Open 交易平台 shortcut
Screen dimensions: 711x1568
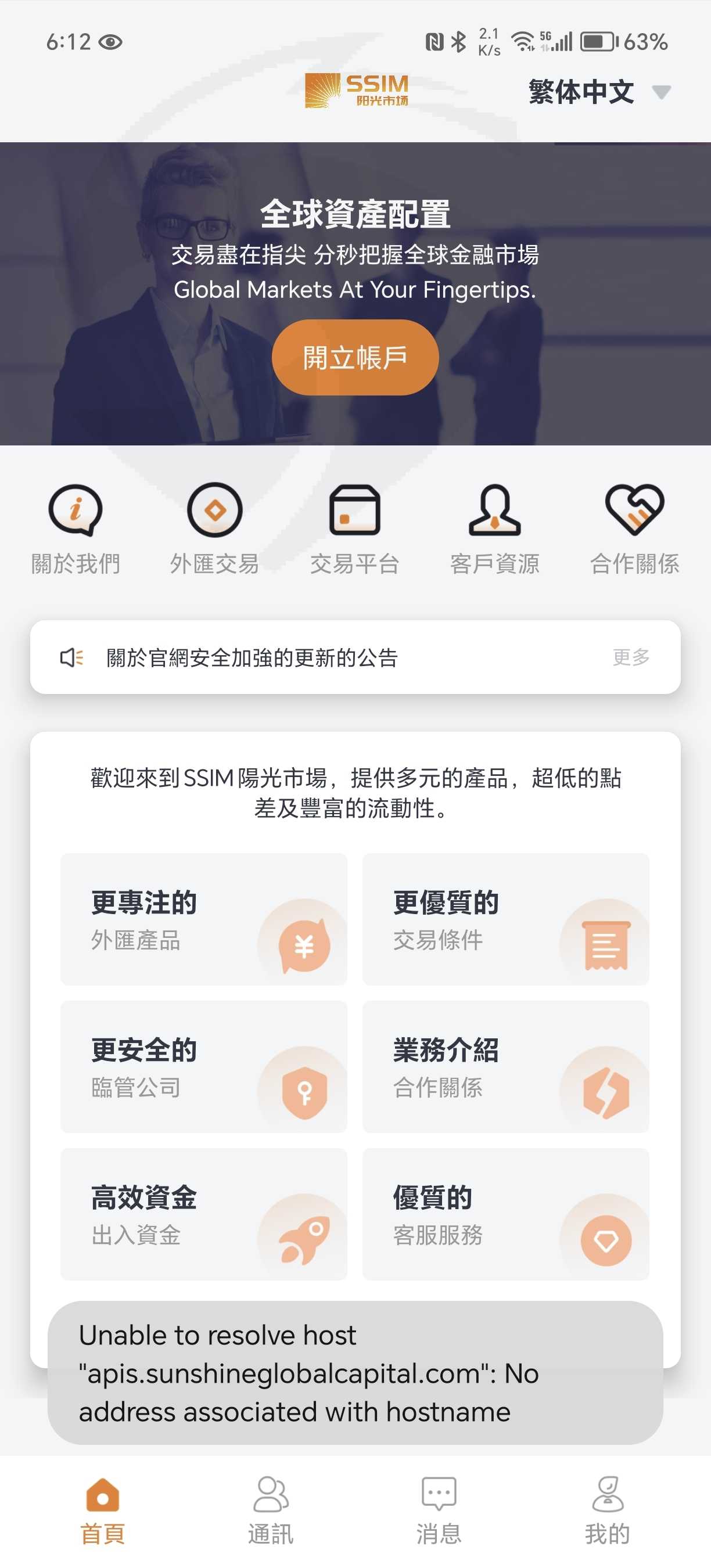(x=355, y=529)
